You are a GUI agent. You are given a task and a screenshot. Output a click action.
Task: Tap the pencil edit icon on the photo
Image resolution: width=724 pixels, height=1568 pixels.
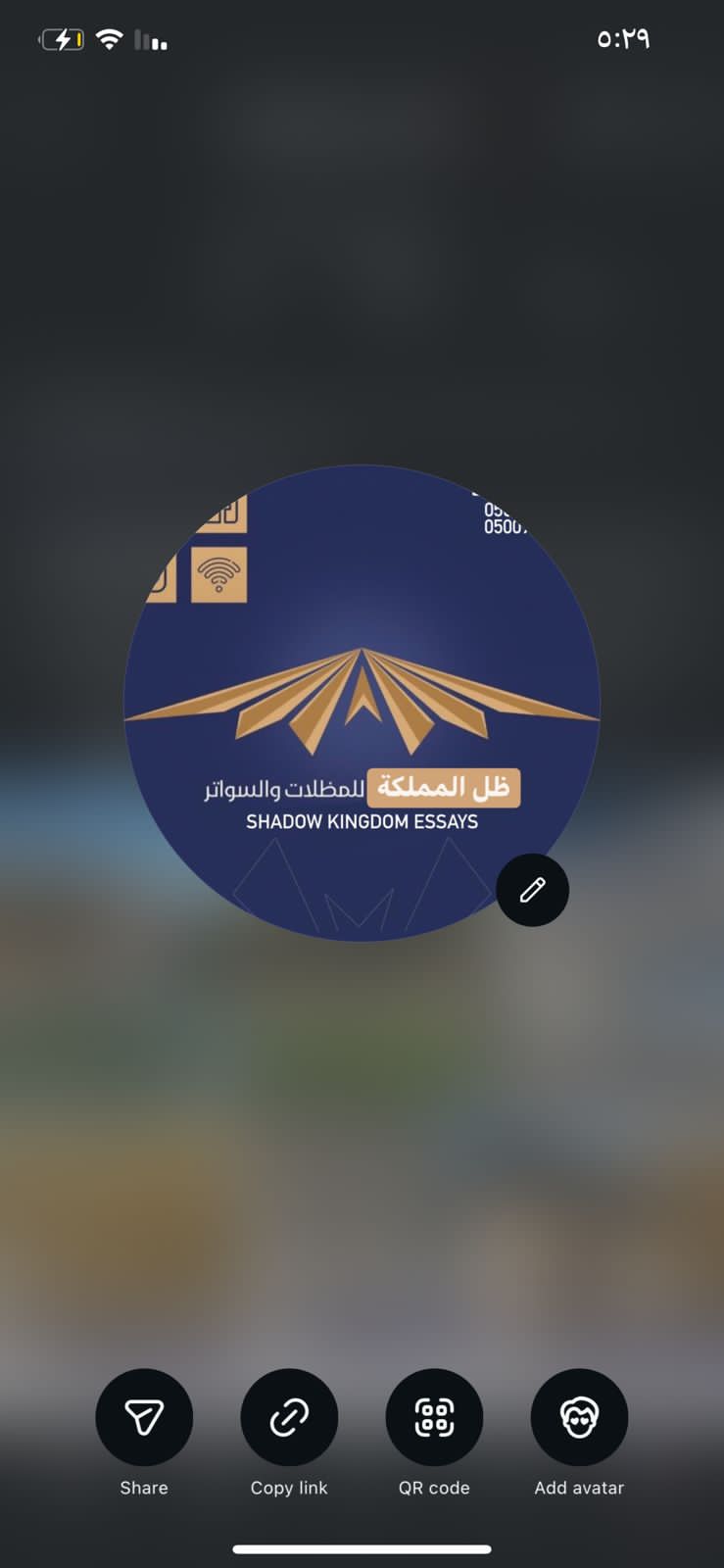tap(532, 889)
